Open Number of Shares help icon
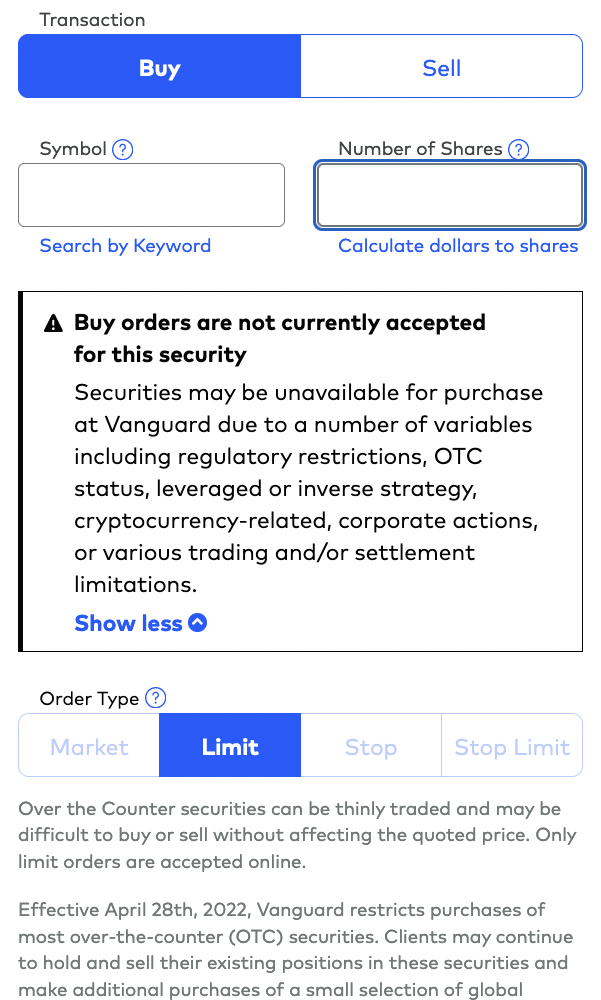This screenshot has height=1000, width=601. tap(518, 150)
